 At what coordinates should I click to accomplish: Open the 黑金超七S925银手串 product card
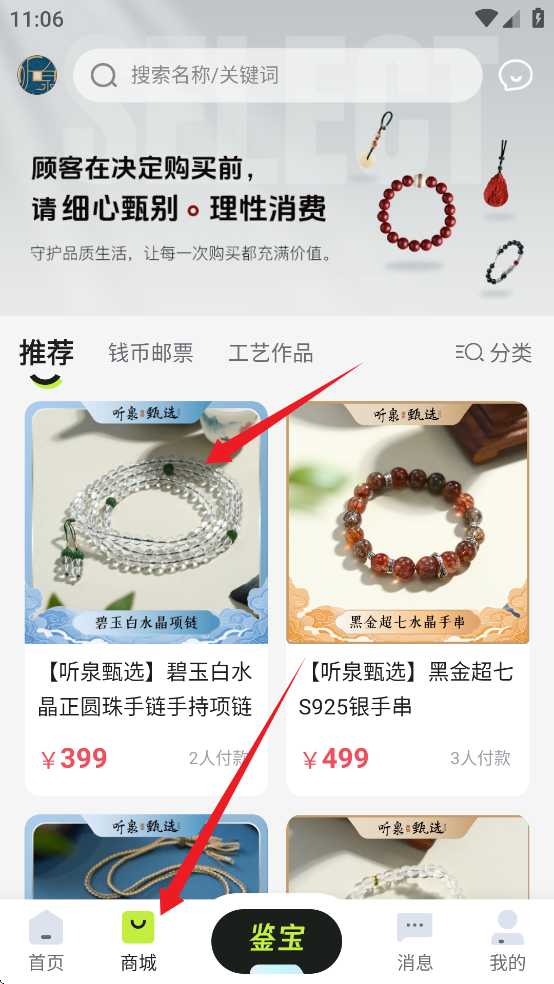(407, 598)
